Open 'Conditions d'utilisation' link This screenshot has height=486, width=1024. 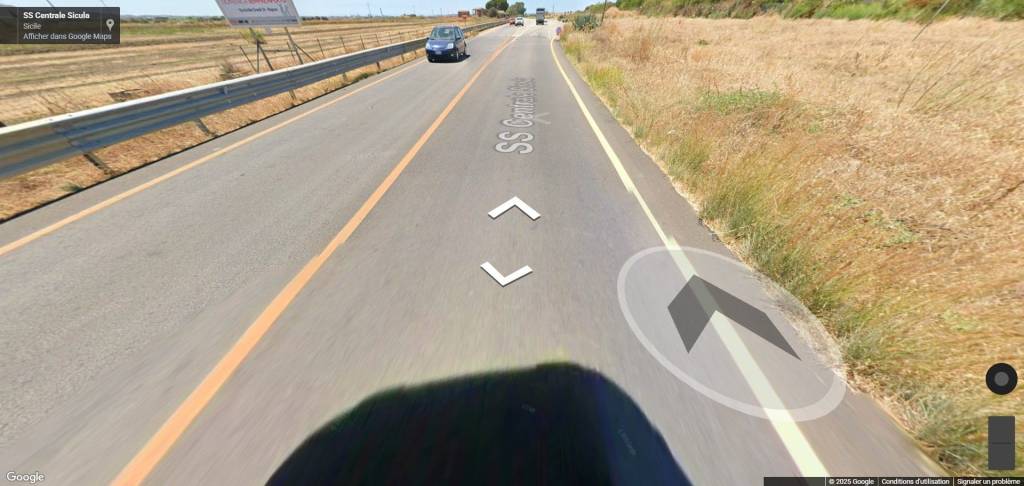(x=915, y=481)
